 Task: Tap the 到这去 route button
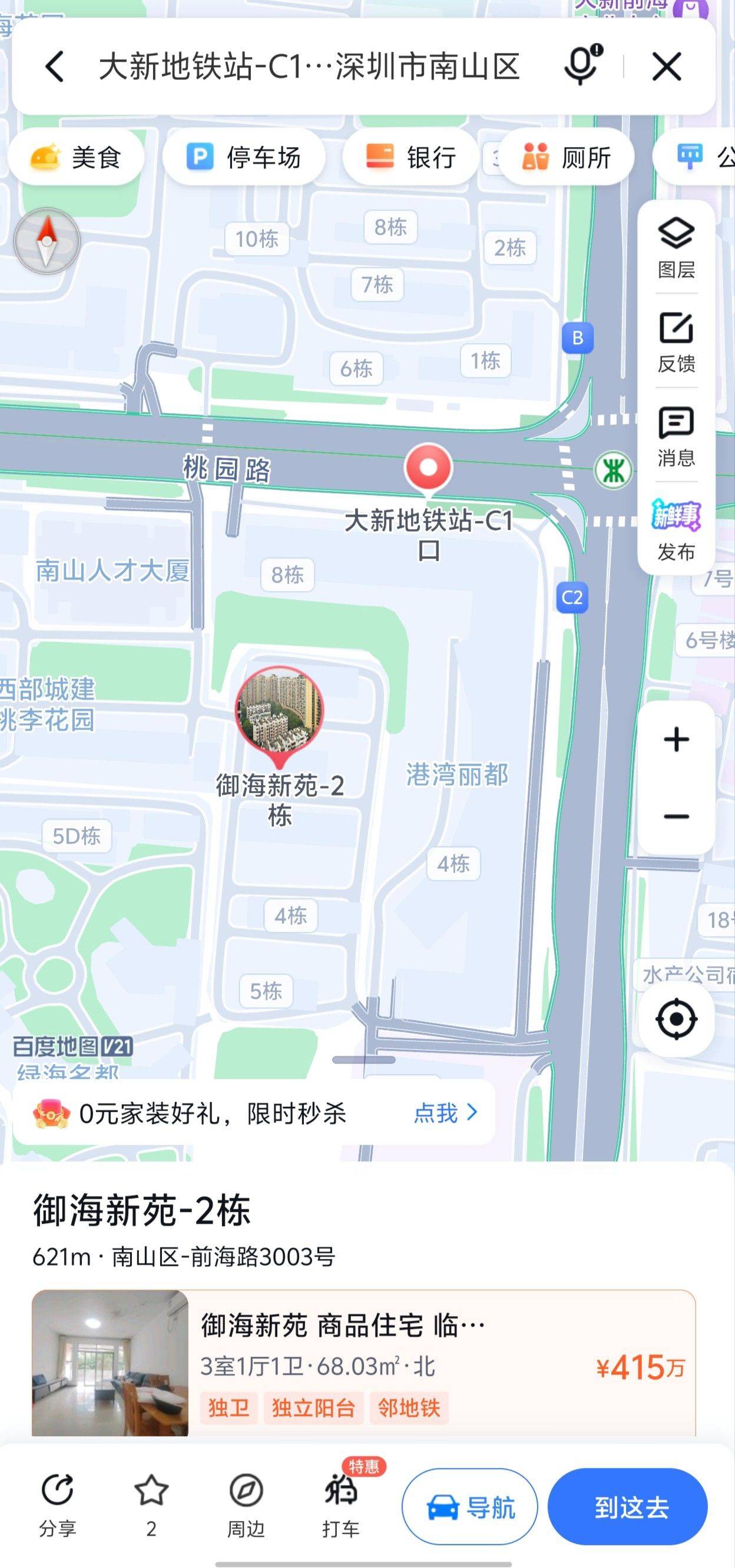(x=628, y=1507)
